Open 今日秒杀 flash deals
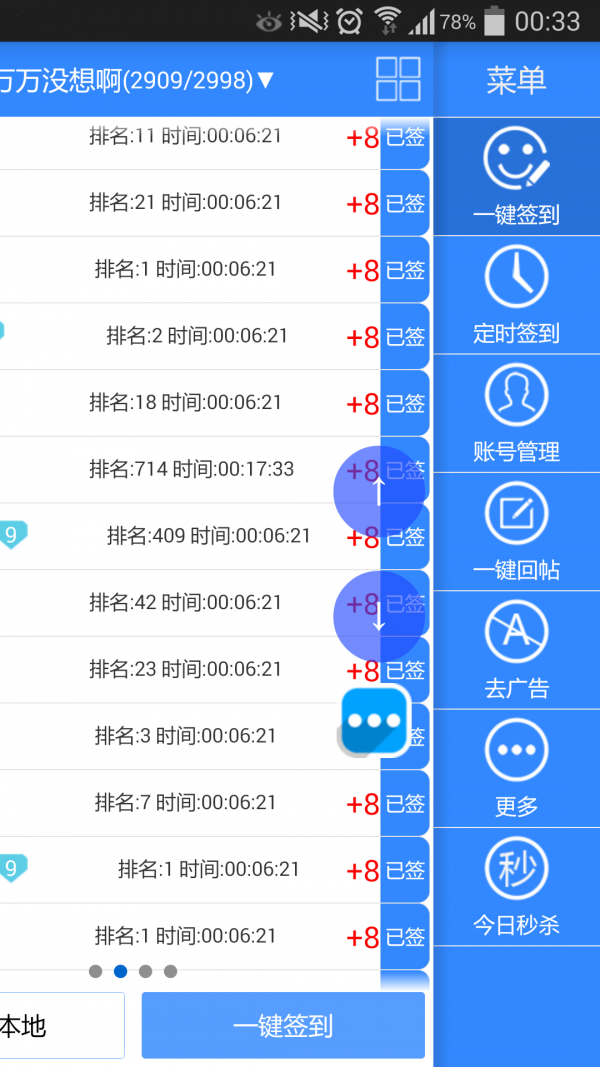This screenshot has height=1067, width=600. [516, 886]
